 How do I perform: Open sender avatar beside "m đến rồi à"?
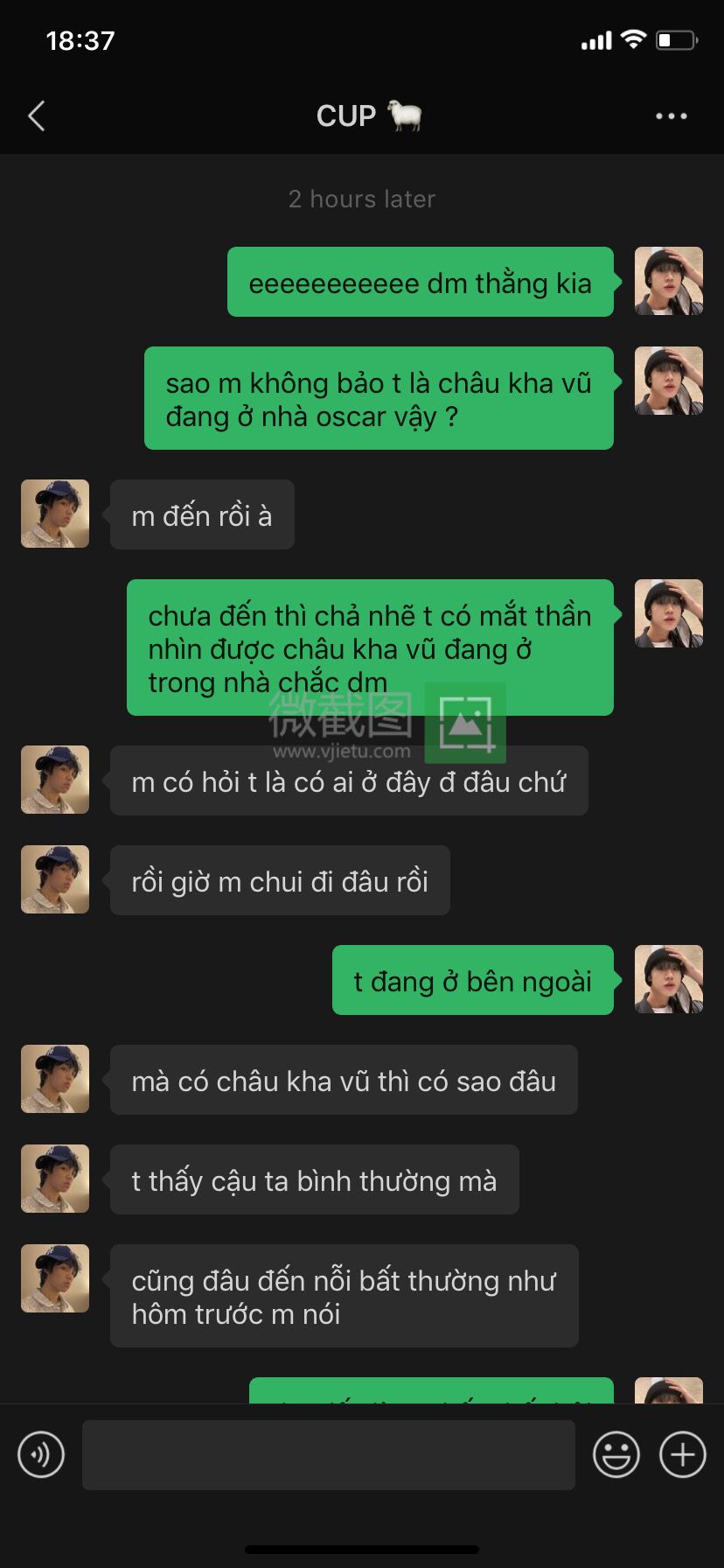tap(55, 514)
